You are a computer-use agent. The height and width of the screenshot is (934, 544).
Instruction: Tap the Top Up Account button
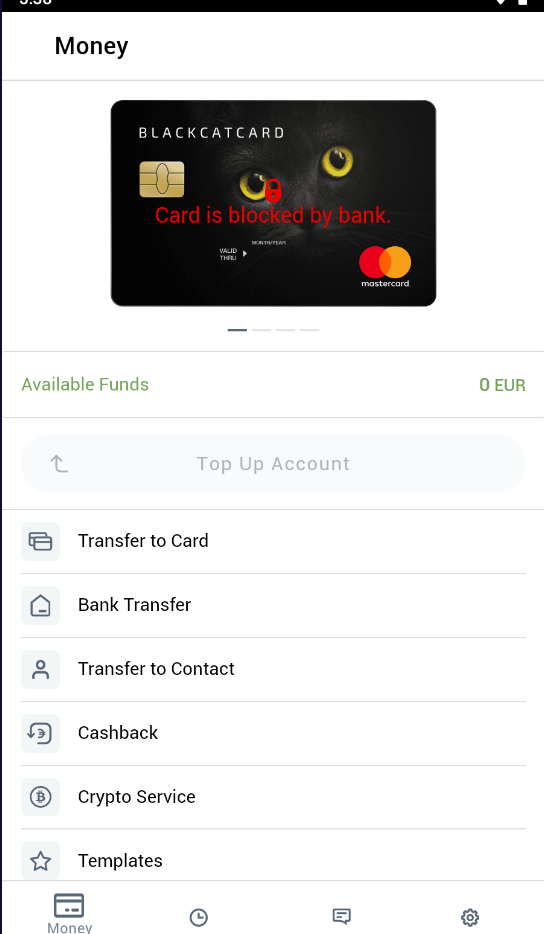click(273, 463)
